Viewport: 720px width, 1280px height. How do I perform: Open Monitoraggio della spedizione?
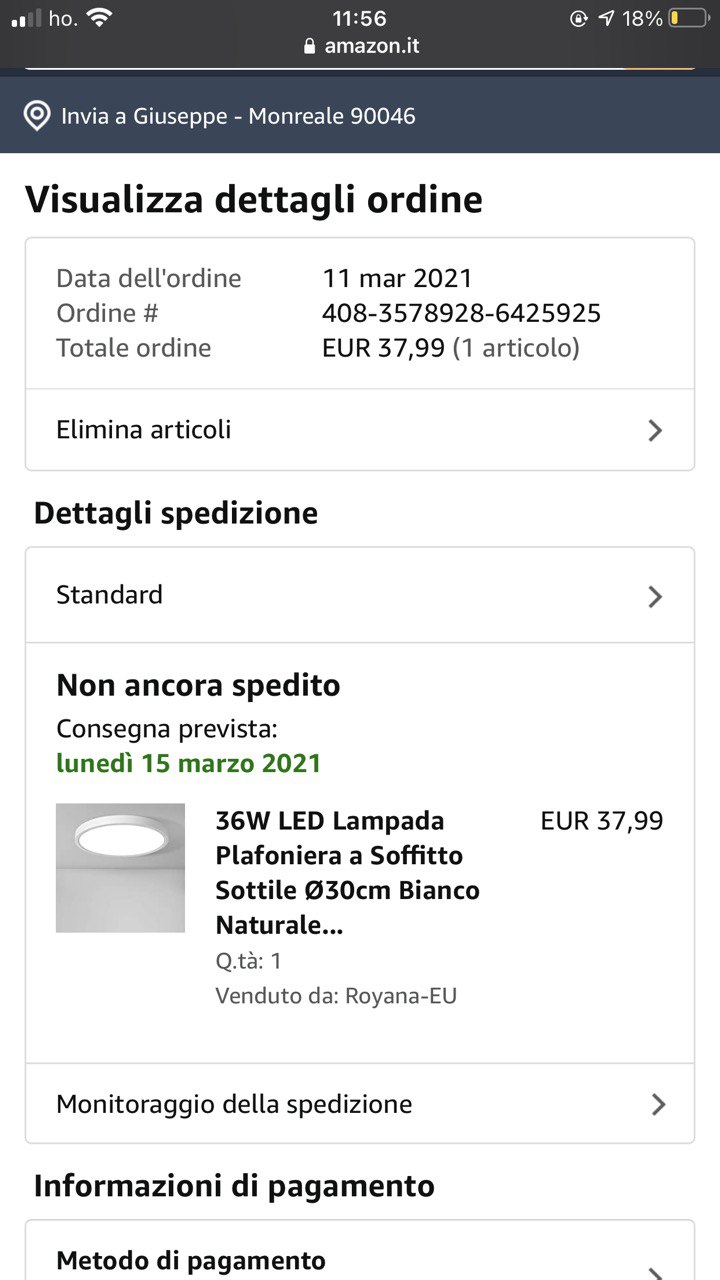point(359,1104)
